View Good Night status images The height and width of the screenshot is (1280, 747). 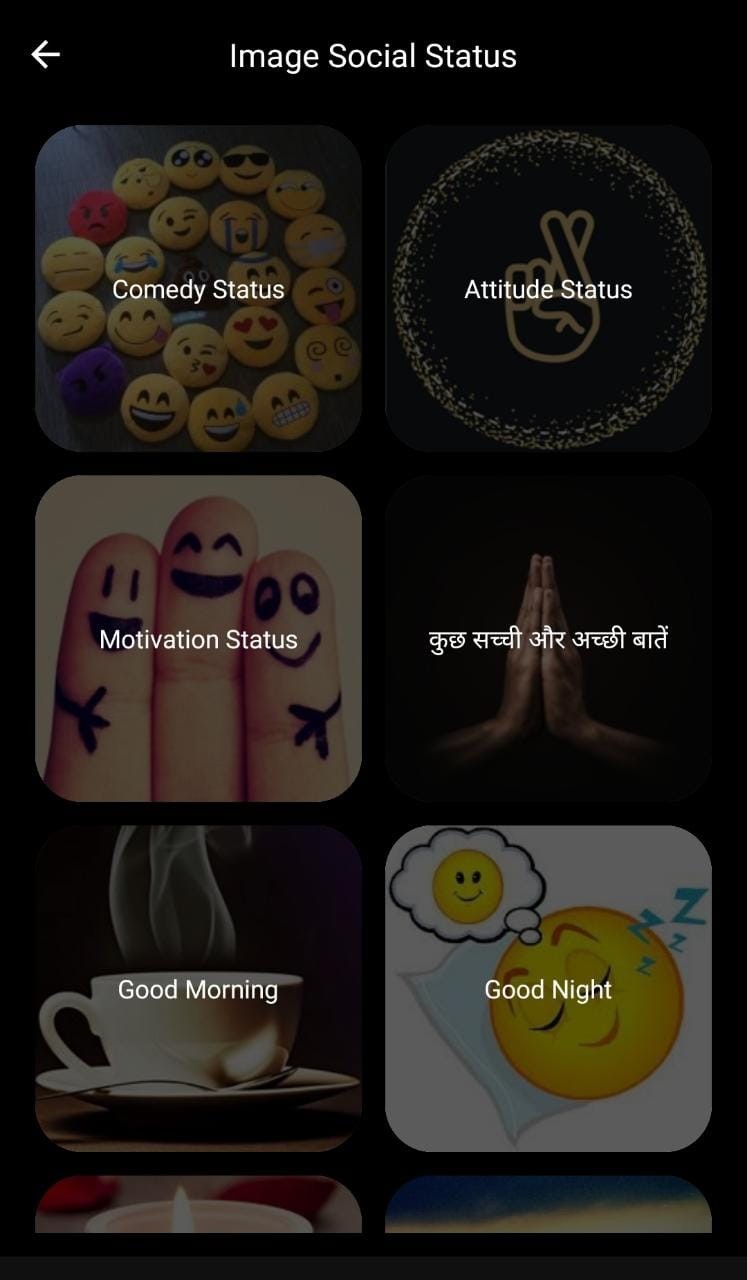[548, 989]
